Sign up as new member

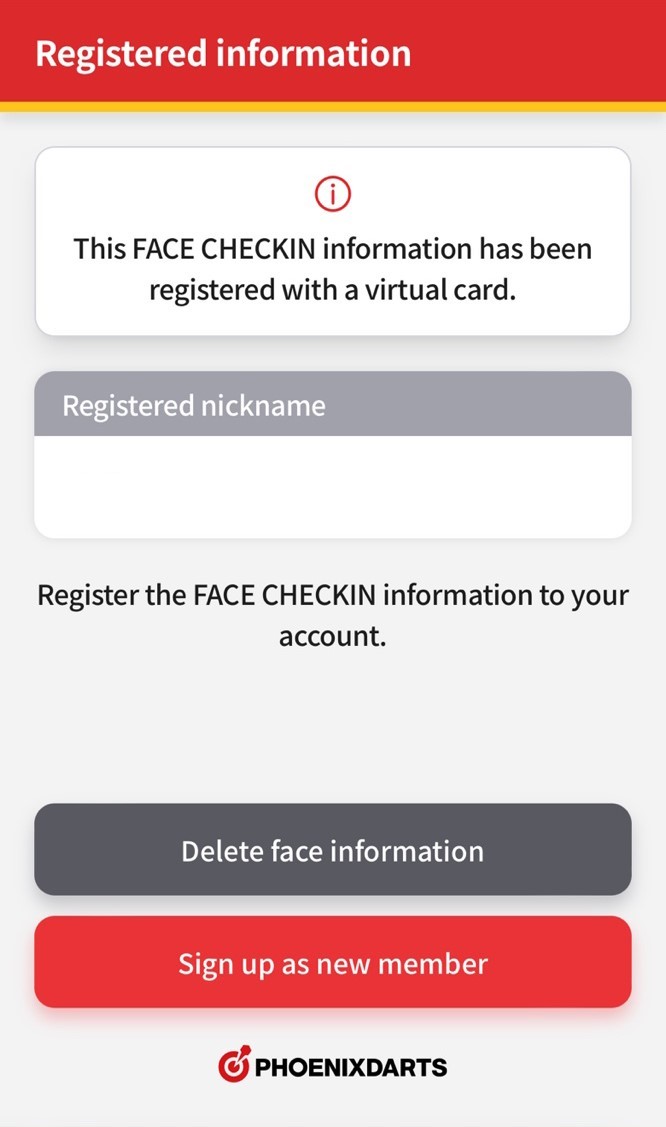click(x=332, y=962)
